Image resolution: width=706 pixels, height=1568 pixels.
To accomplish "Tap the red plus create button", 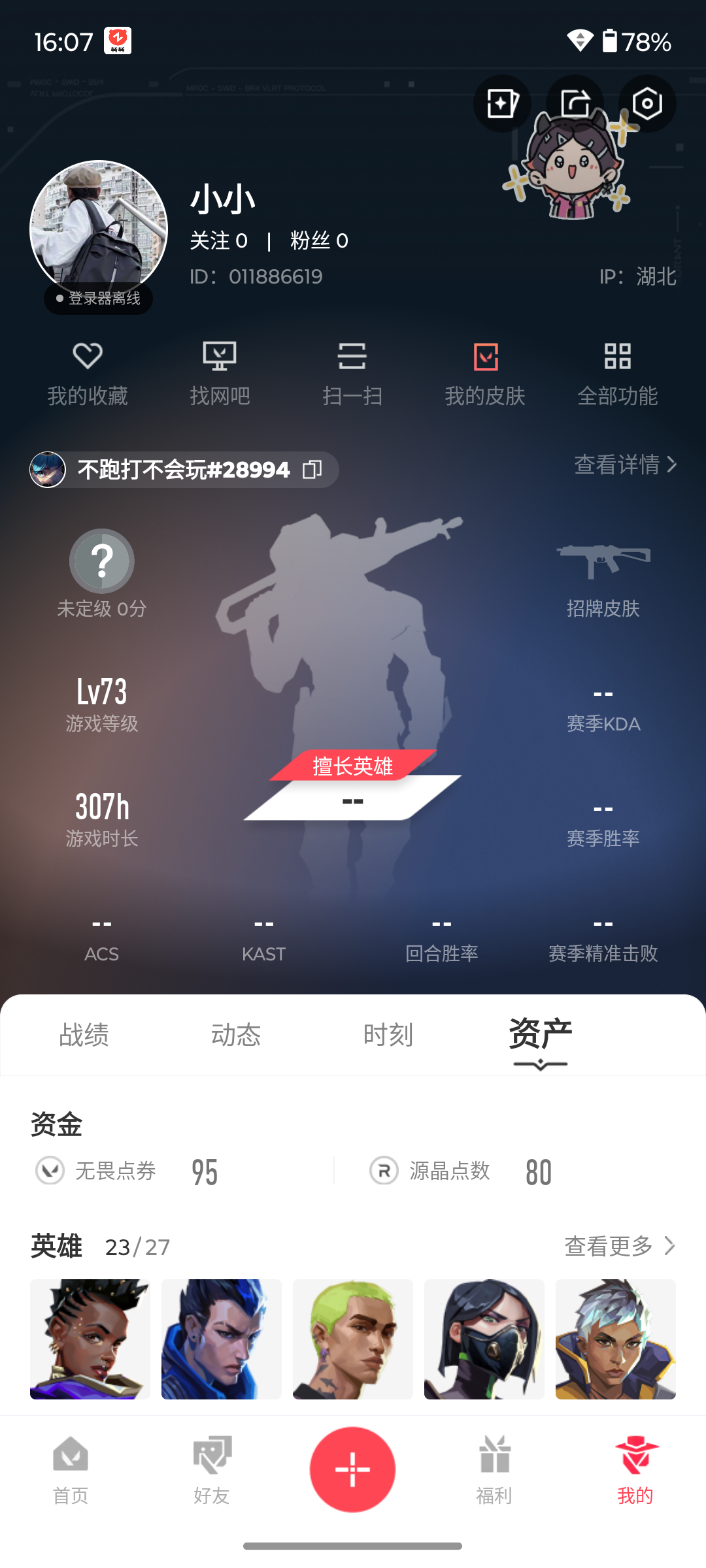I will (353, 1469).
